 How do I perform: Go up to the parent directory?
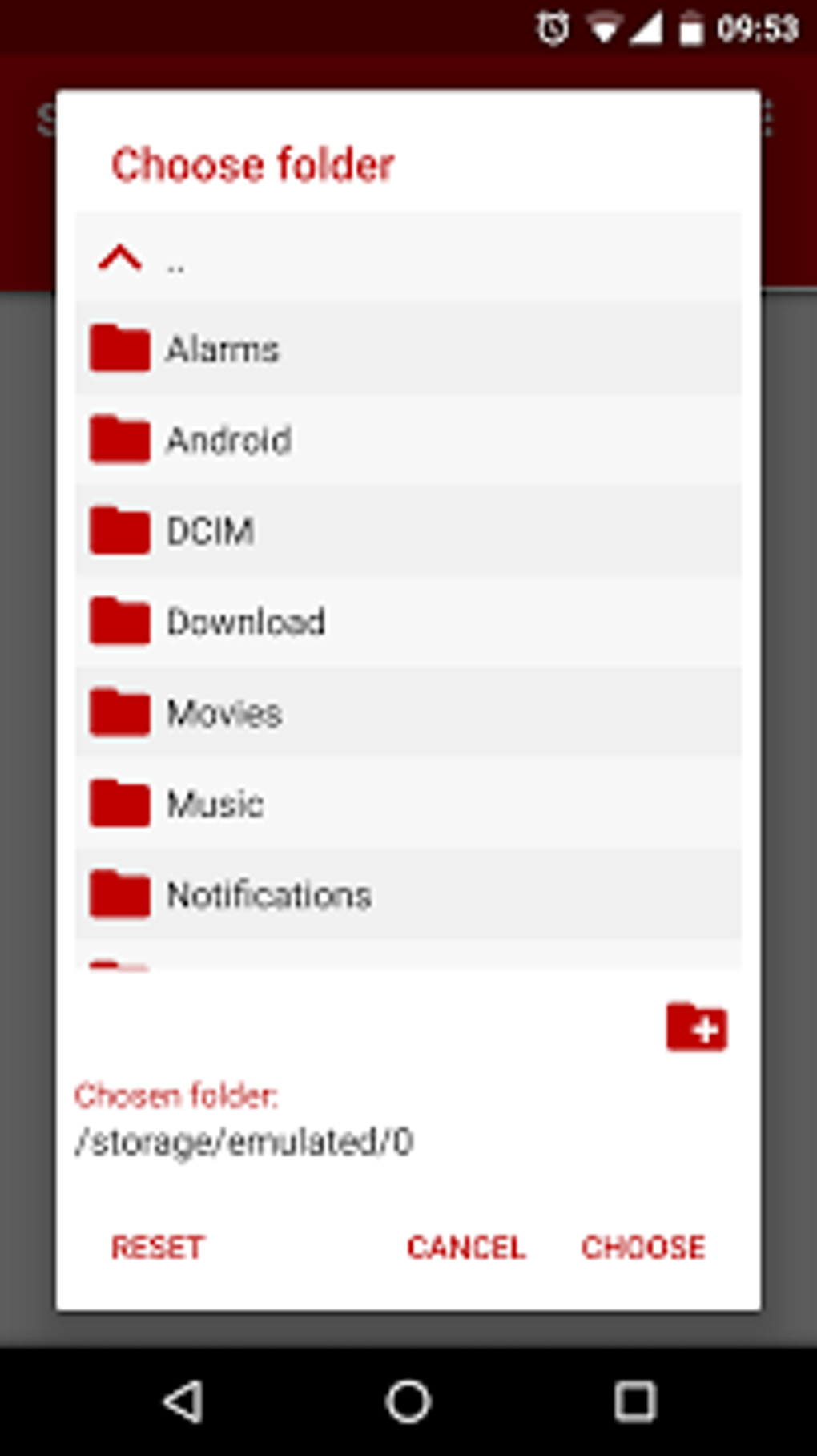pos(408,258)
